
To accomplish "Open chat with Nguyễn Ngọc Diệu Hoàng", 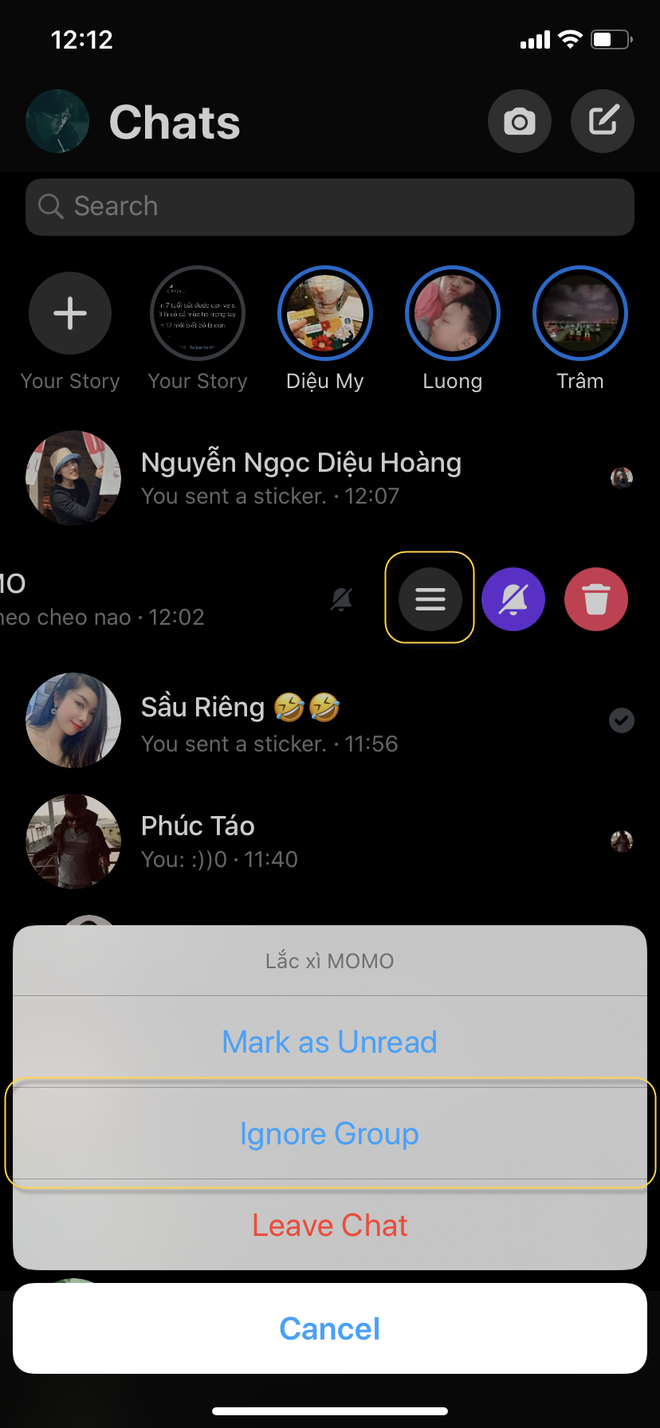I will click(300, 478).
